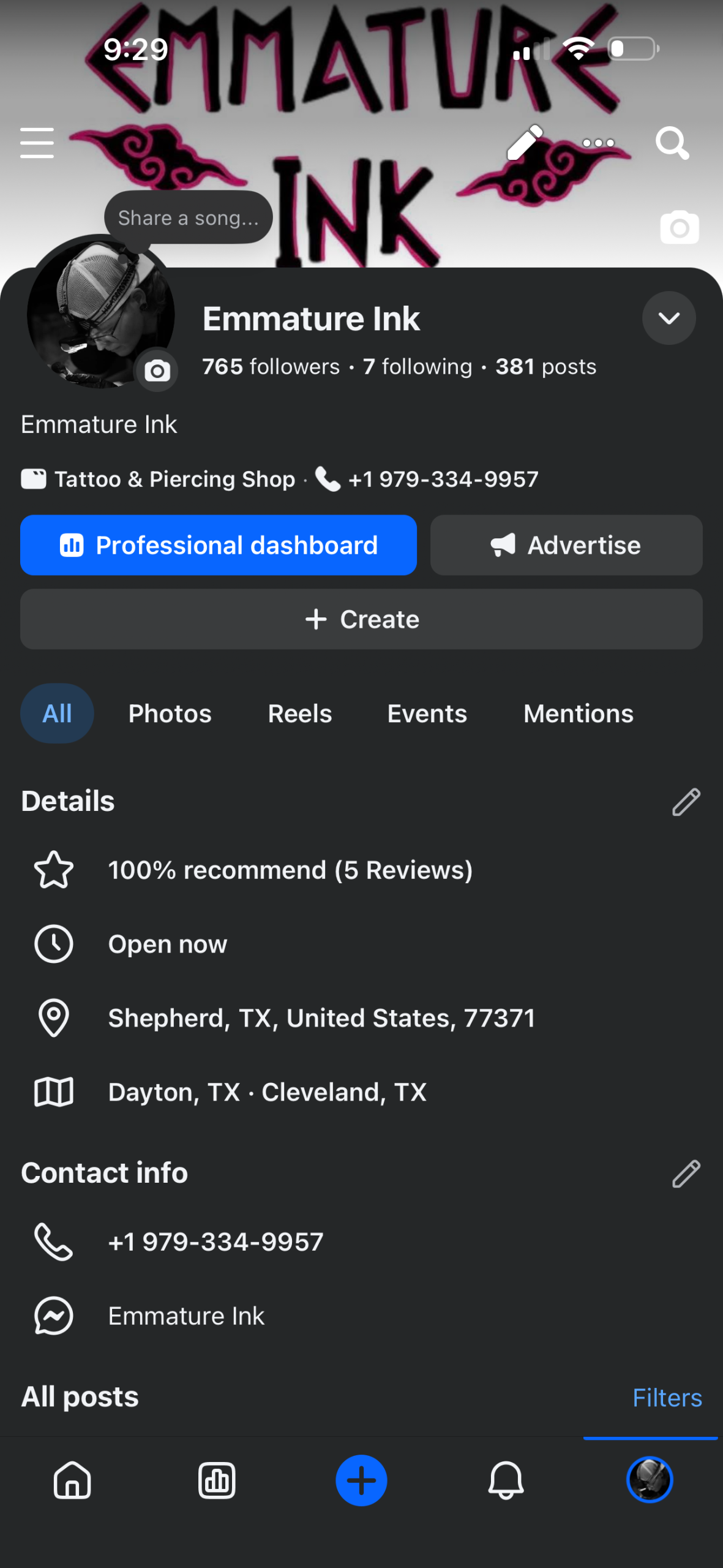Open the search magnifier
Image resolution: width=723 pixels, height=1568 pixels.
[672, 143]
